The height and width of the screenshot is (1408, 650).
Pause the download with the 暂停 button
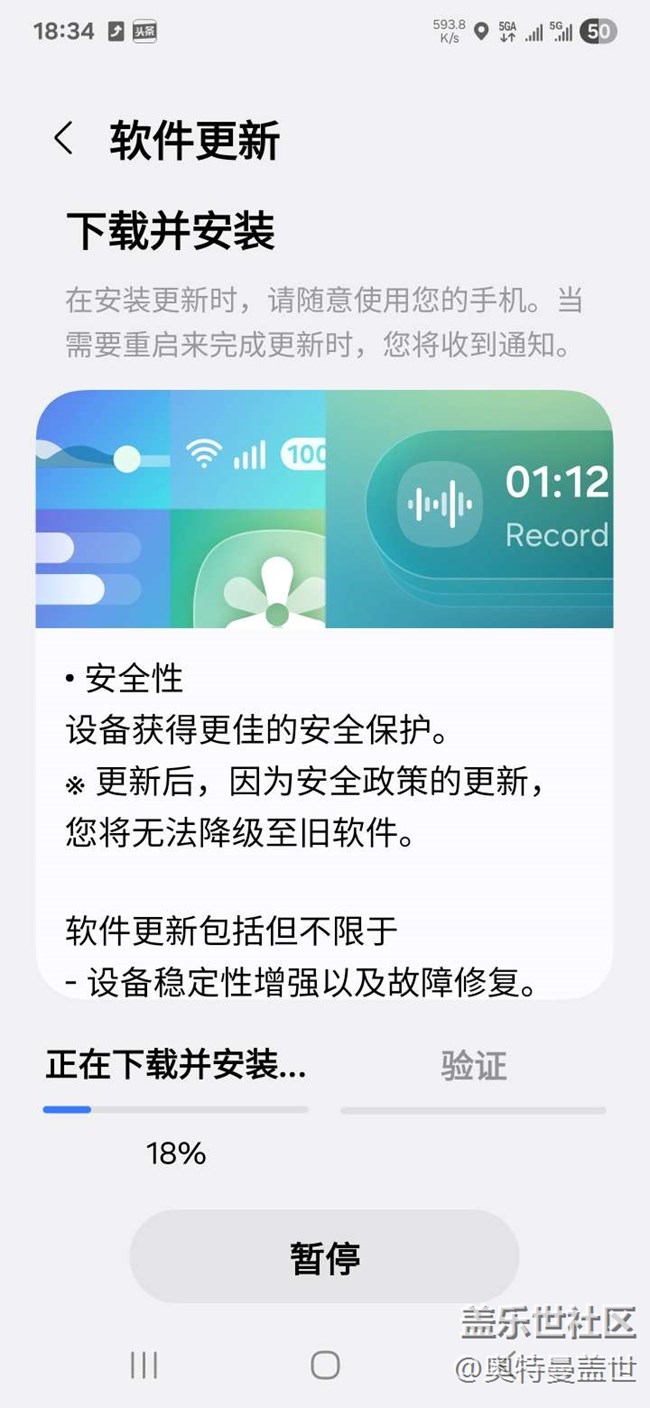324,1257
